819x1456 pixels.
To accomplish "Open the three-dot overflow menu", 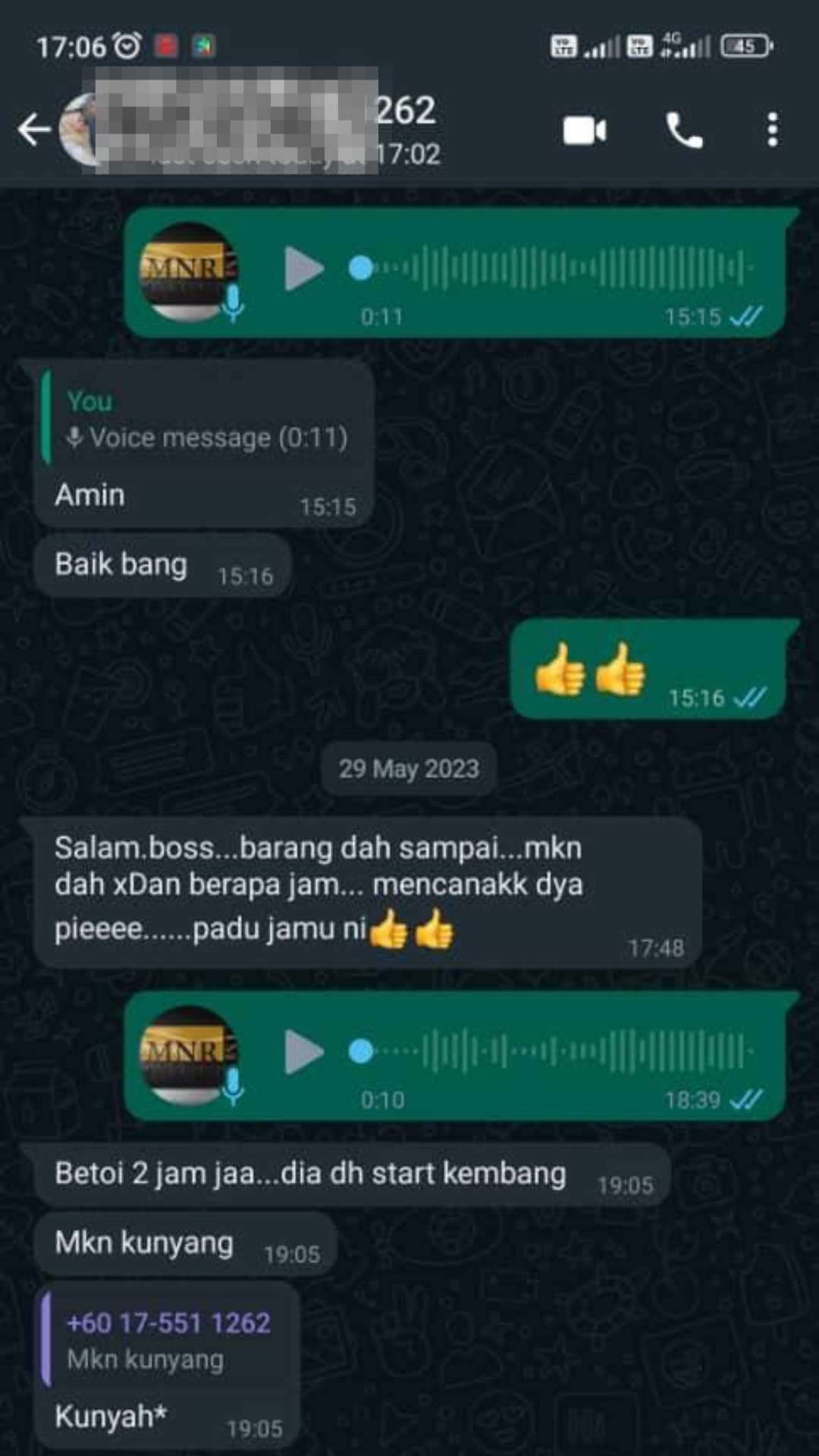I will (x=772, y=130).
